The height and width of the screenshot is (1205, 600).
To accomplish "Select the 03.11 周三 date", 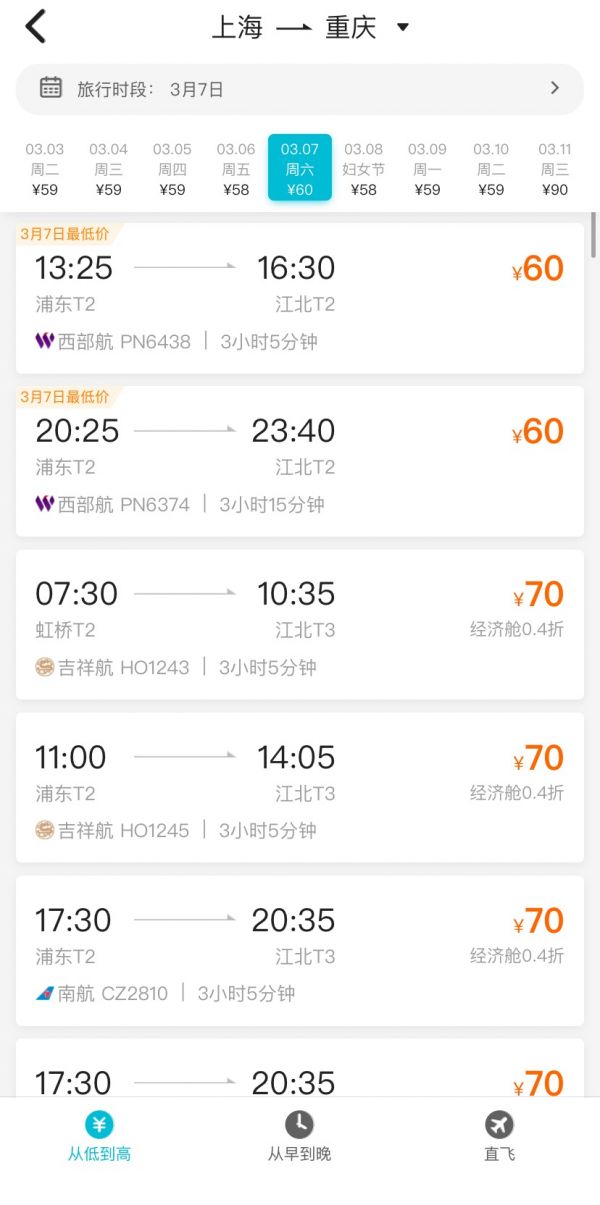I will [x=554, y=169].
